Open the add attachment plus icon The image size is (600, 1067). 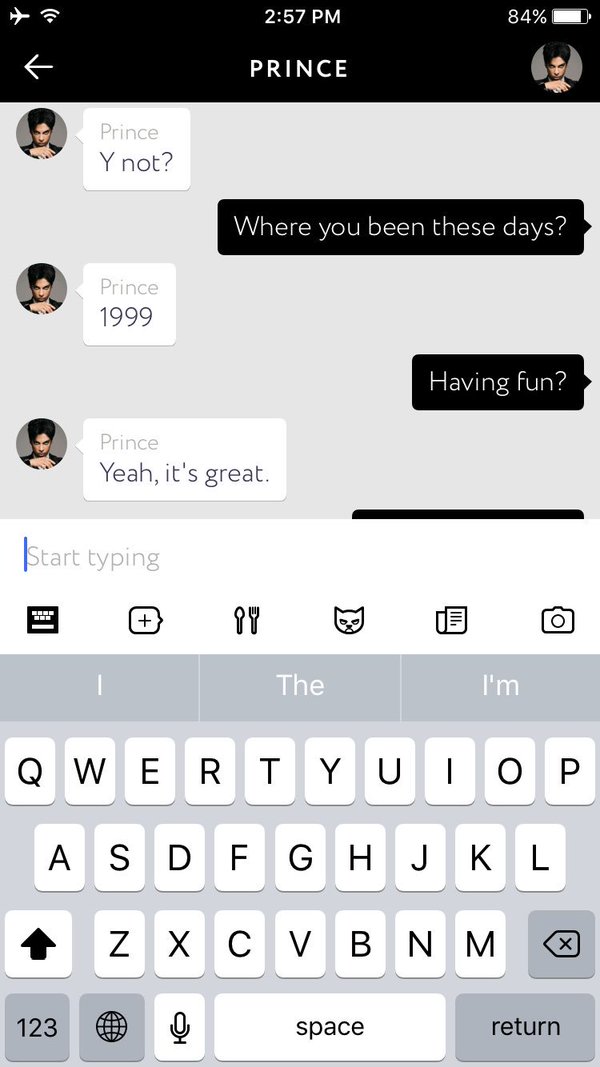[x=146, y=620]
